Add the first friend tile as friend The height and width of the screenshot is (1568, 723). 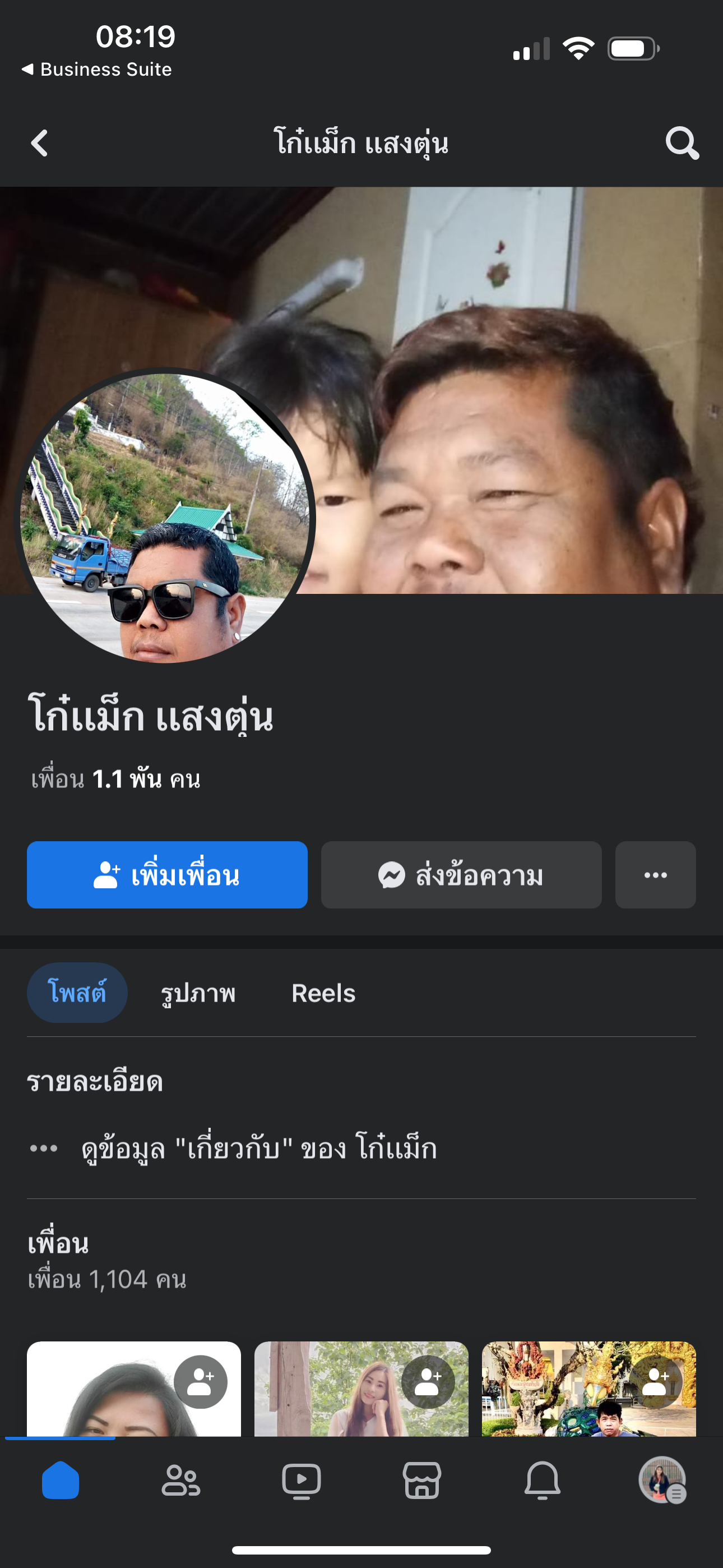[x=200, y=1382]
